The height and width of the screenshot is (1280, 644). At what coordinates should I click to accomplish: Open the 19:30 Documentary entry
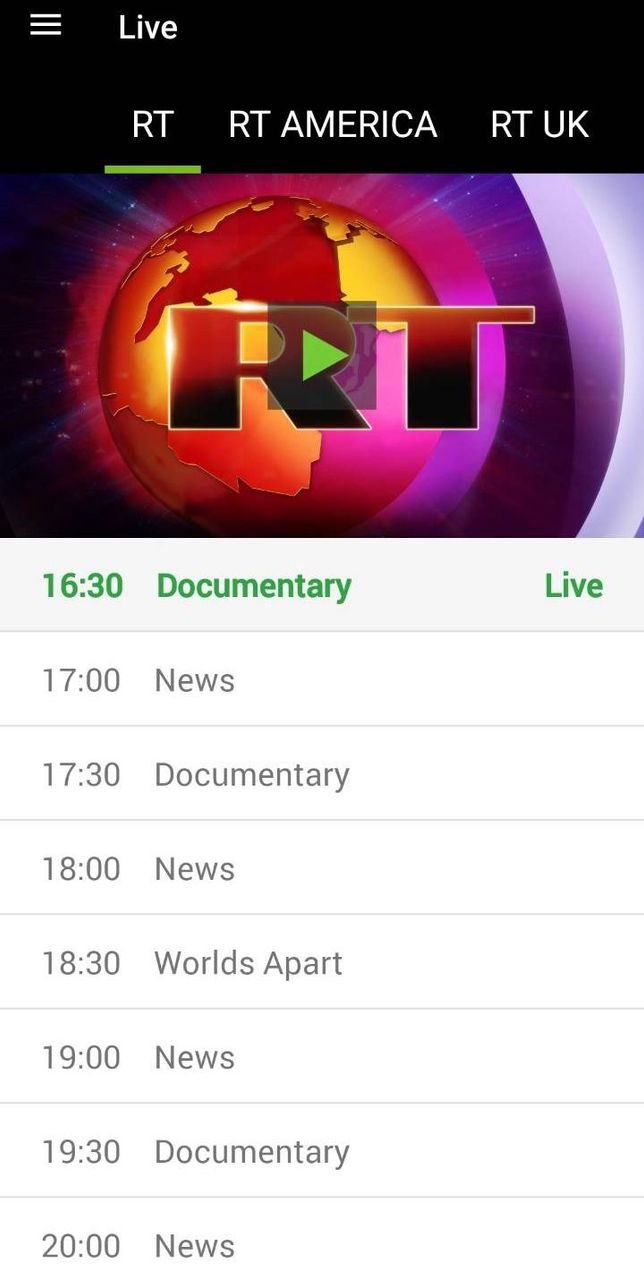[x=322, y=1151]
